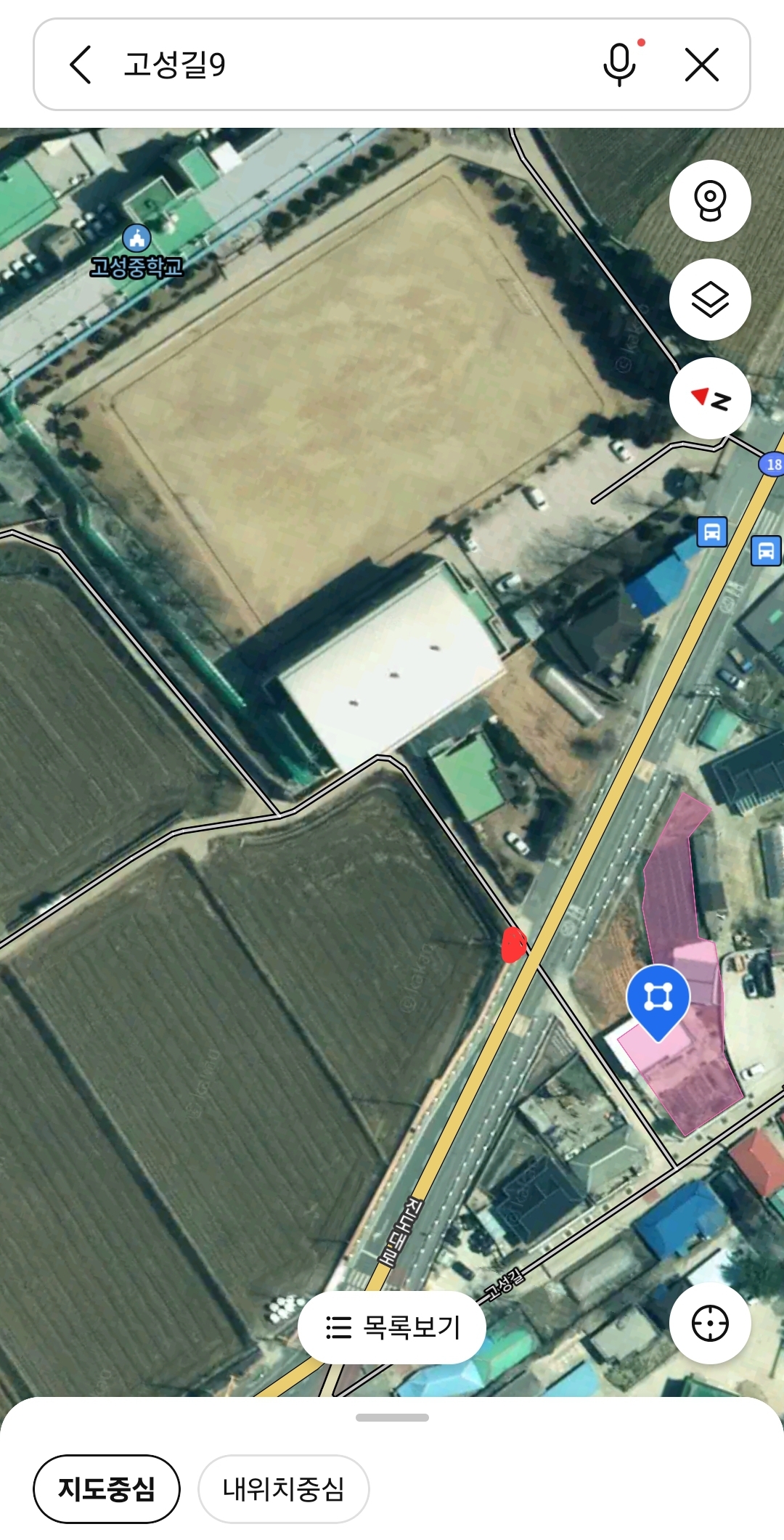Clear the search with the X
This screenshot has height=1540, width=784.
pyautogui.click(x=702, y=65)
